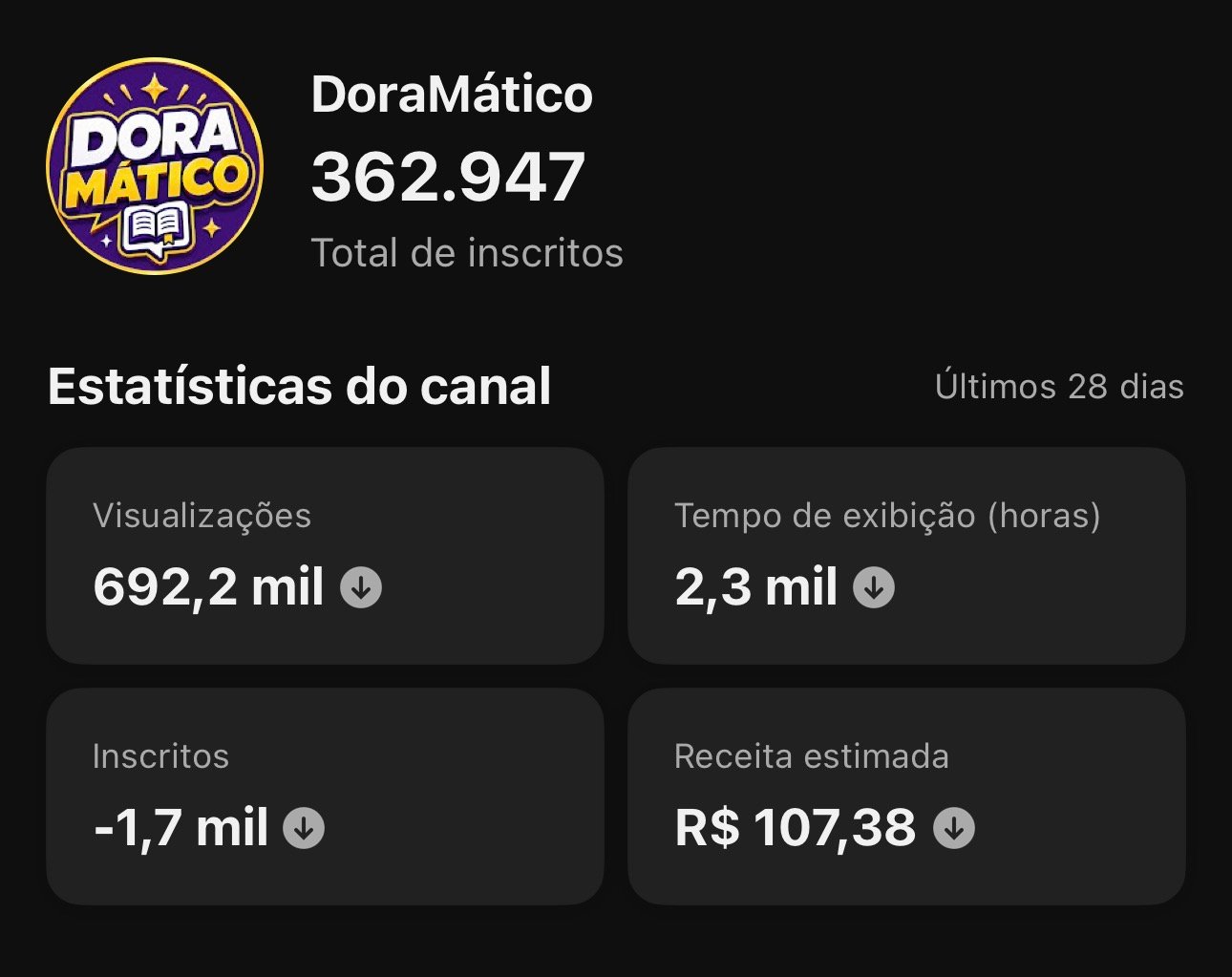Open the Inscritos stats card
The image size is (1232, 977).
click(x=325, y=796)
